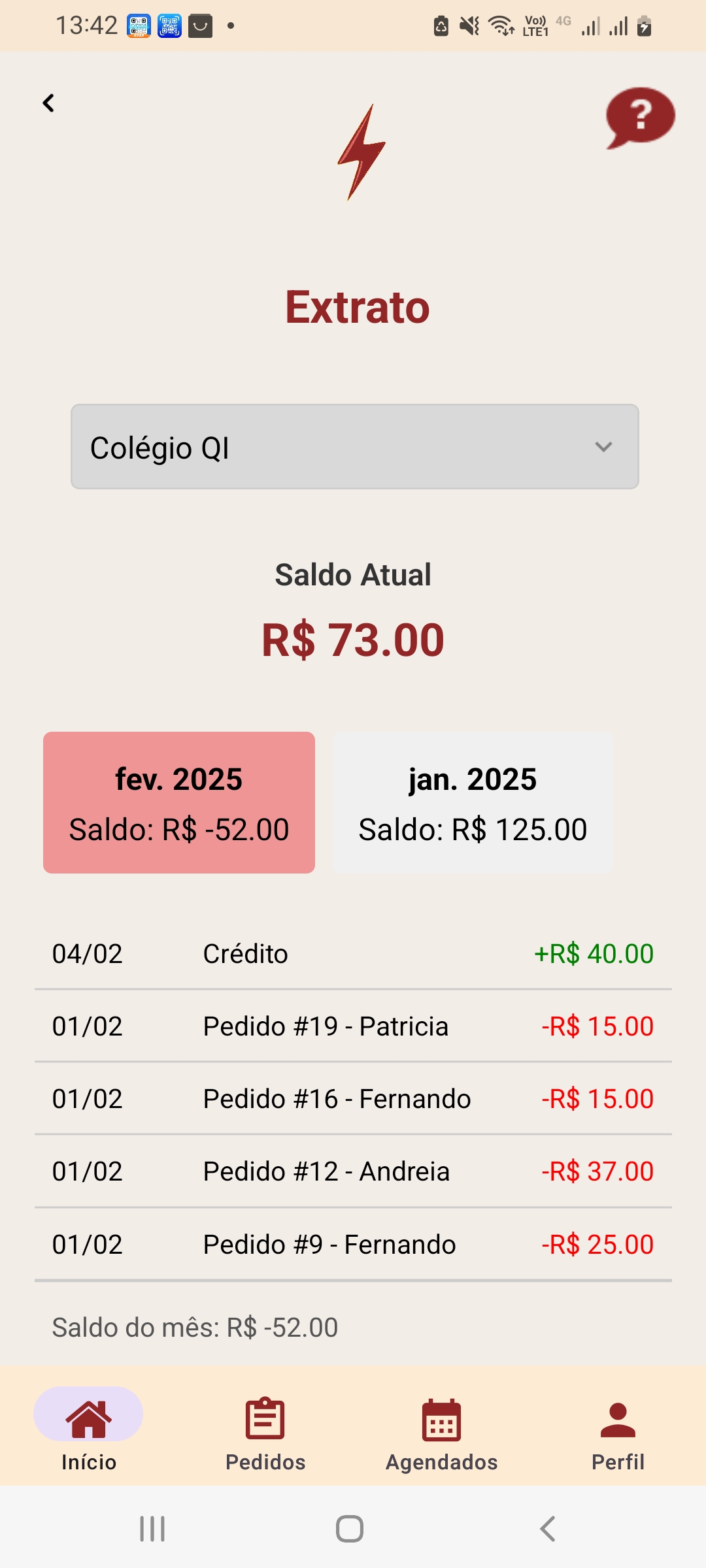The width and height of the screenshot is (706, 1568).
Task: Open Pedido #9 - Fernando entry
Action: [x=353, y=1244]
